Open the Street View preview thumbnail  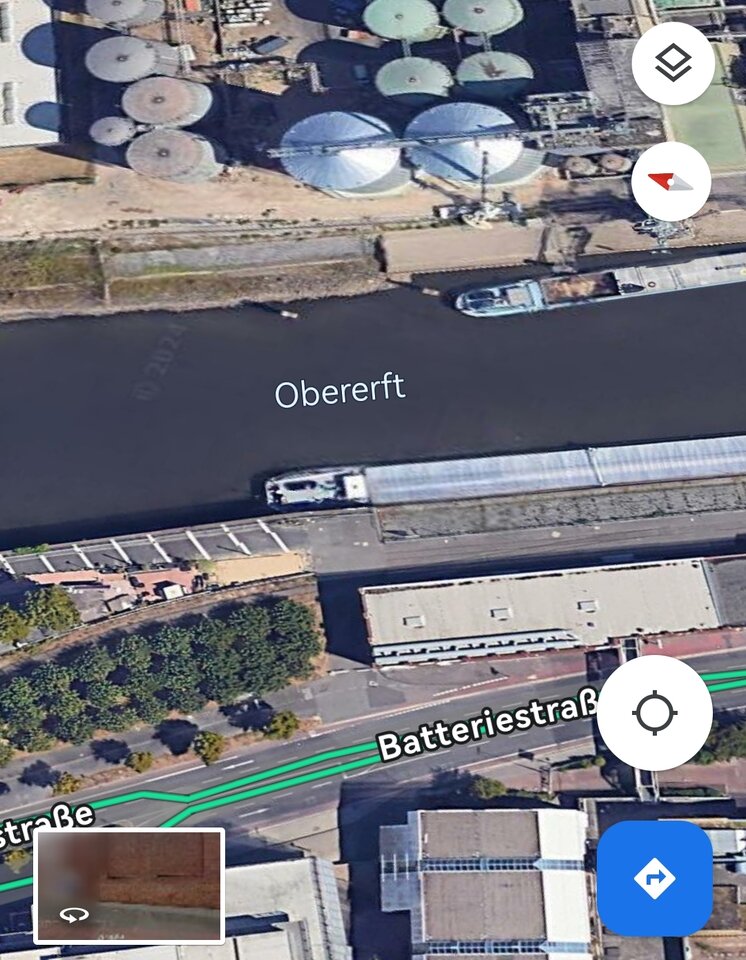(x=129, y=886)
